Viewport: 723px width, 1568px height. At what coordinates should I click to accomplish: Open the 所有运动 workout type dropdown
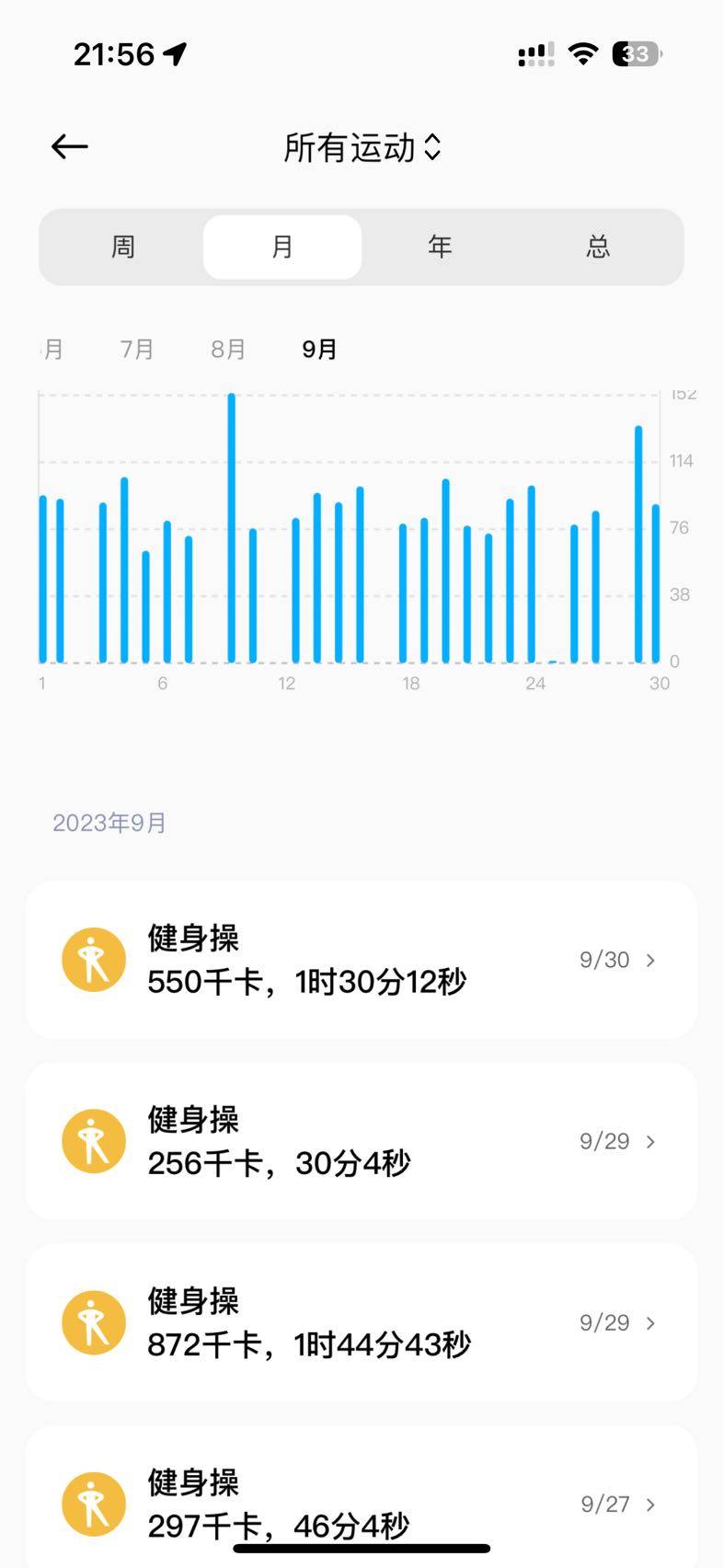362,147
